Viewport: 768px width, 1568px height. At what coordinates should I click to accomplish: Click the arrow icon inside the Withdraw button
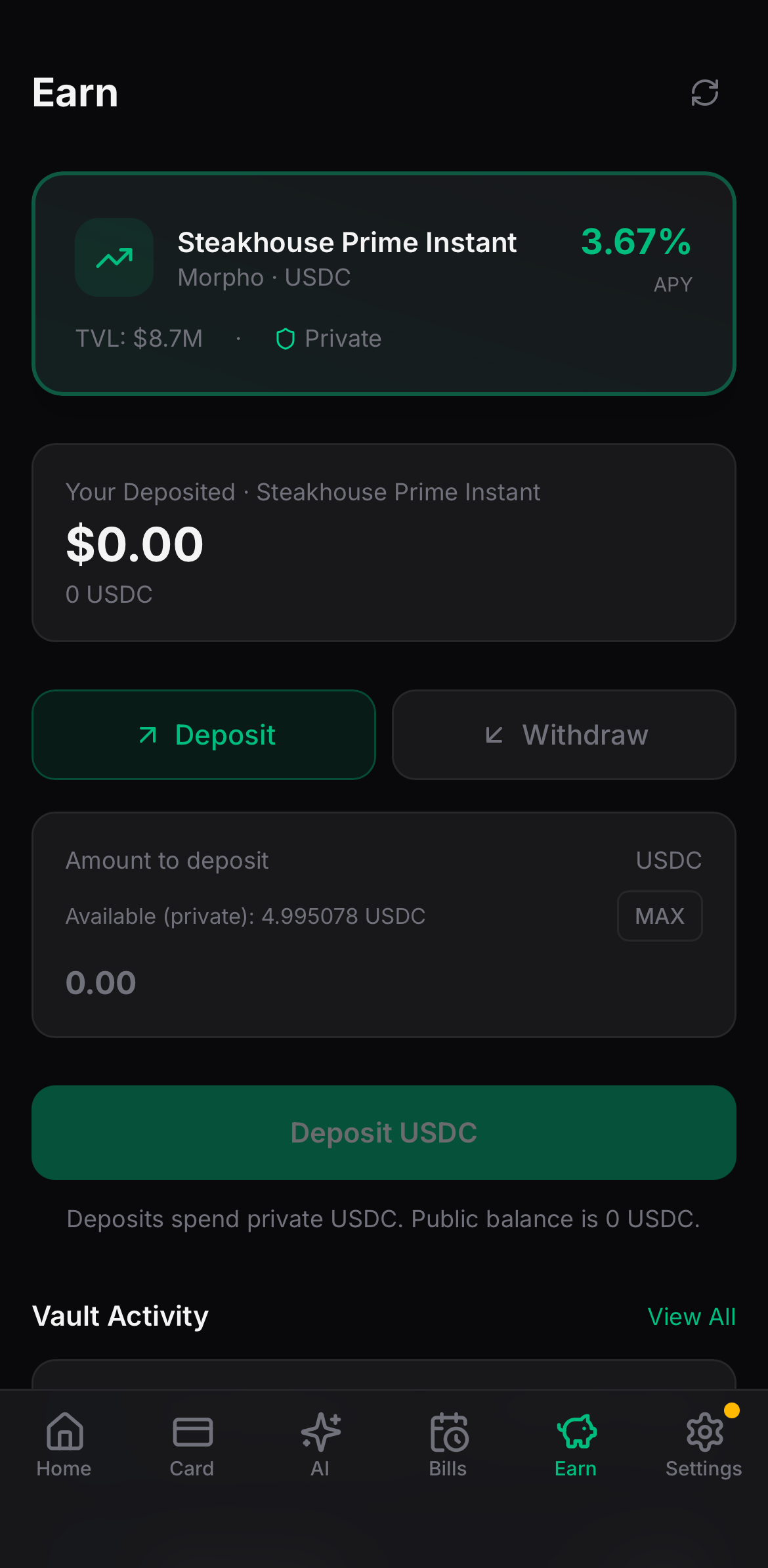point(495,735)
